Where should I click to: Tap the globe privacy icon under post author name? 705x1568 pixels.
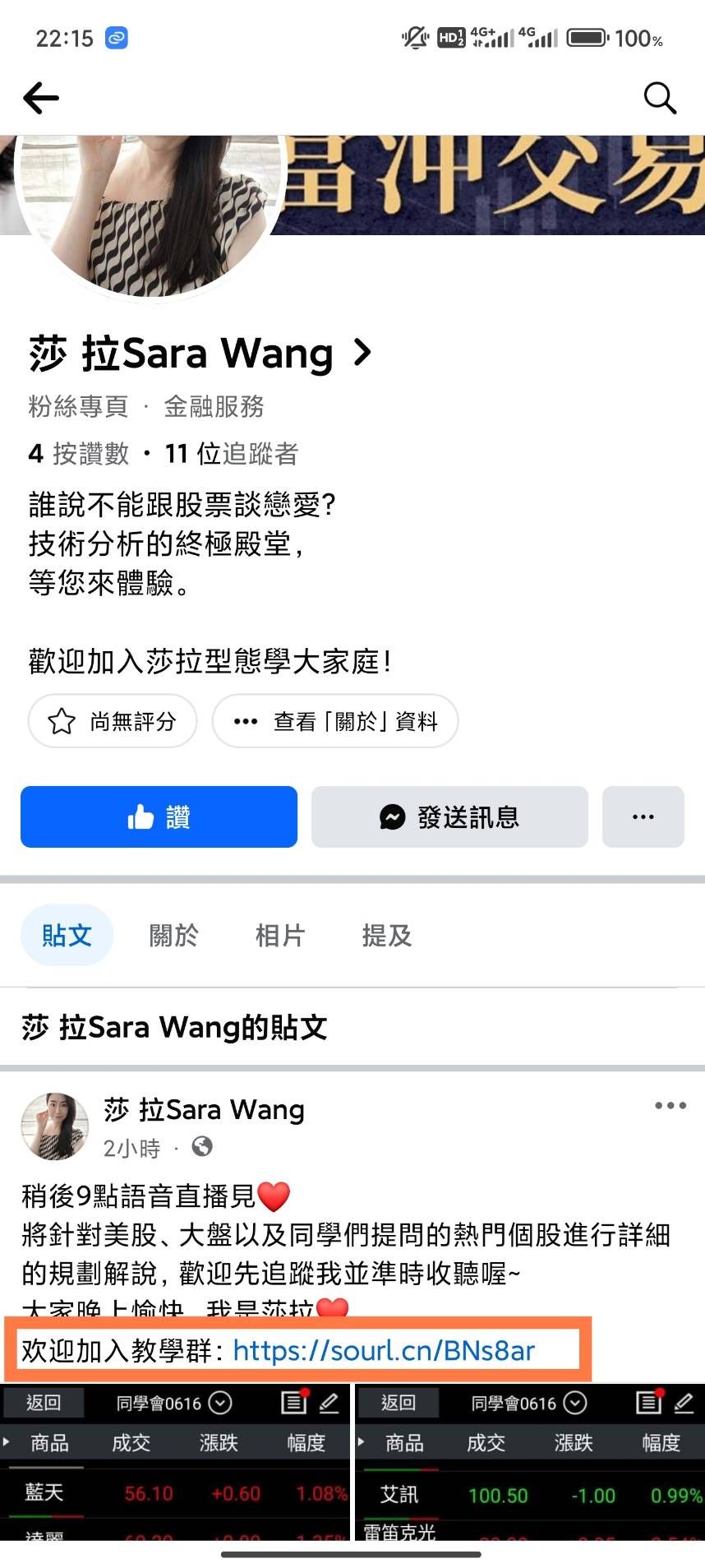203,1146
